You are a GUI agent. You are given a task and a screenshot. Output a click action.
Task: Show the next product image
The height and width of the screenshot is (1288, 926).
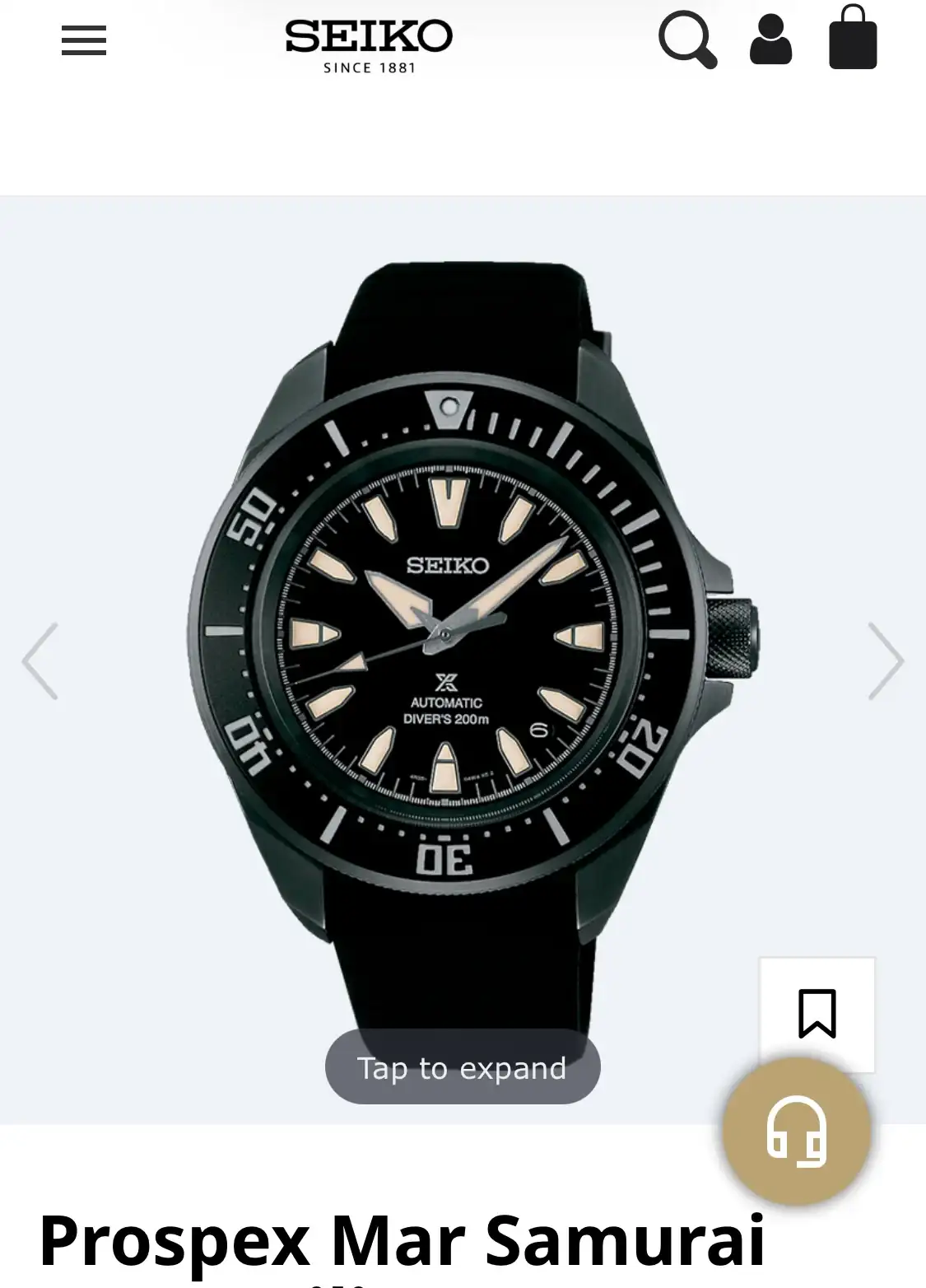point(886,660)
